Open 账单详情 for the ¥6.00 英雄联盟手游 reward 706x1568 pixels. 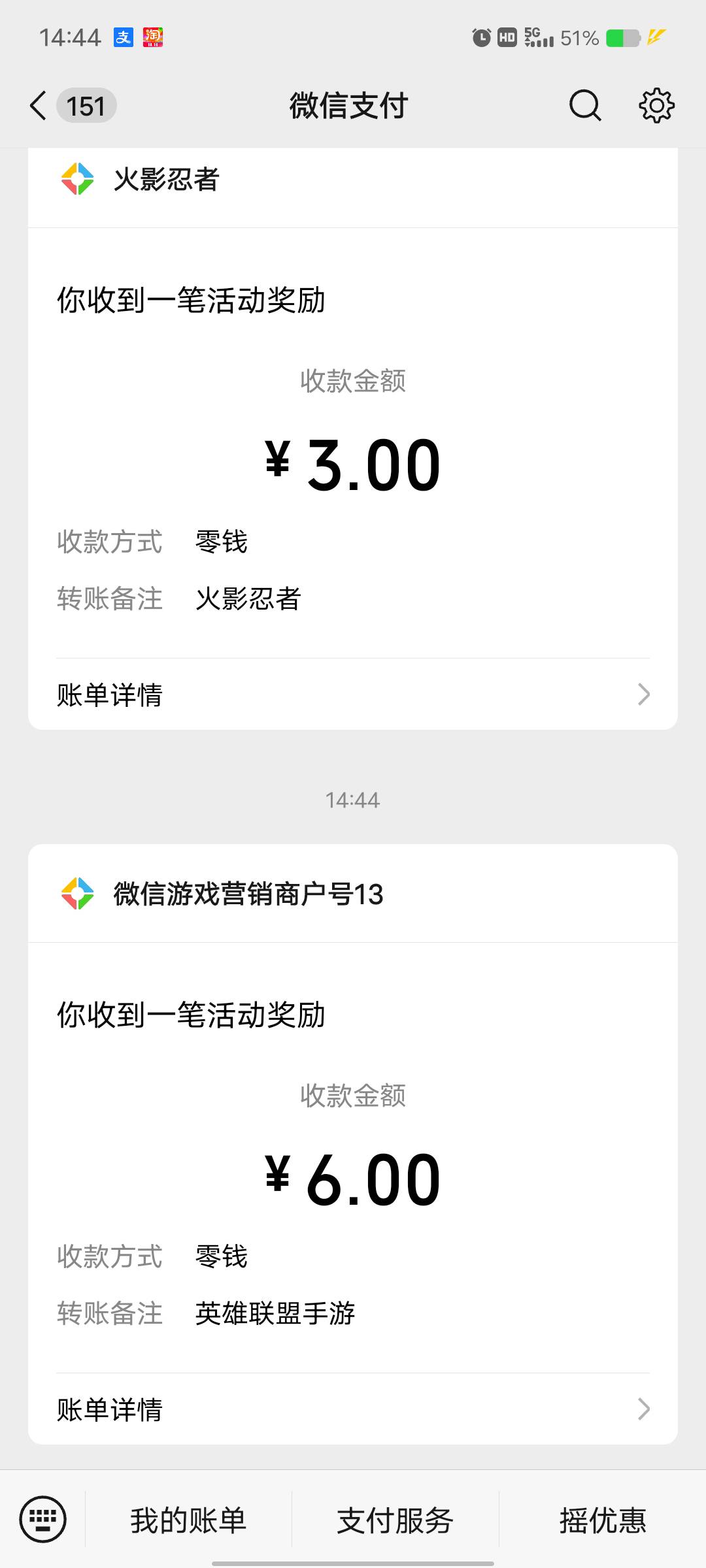(x=353, y=1409)
